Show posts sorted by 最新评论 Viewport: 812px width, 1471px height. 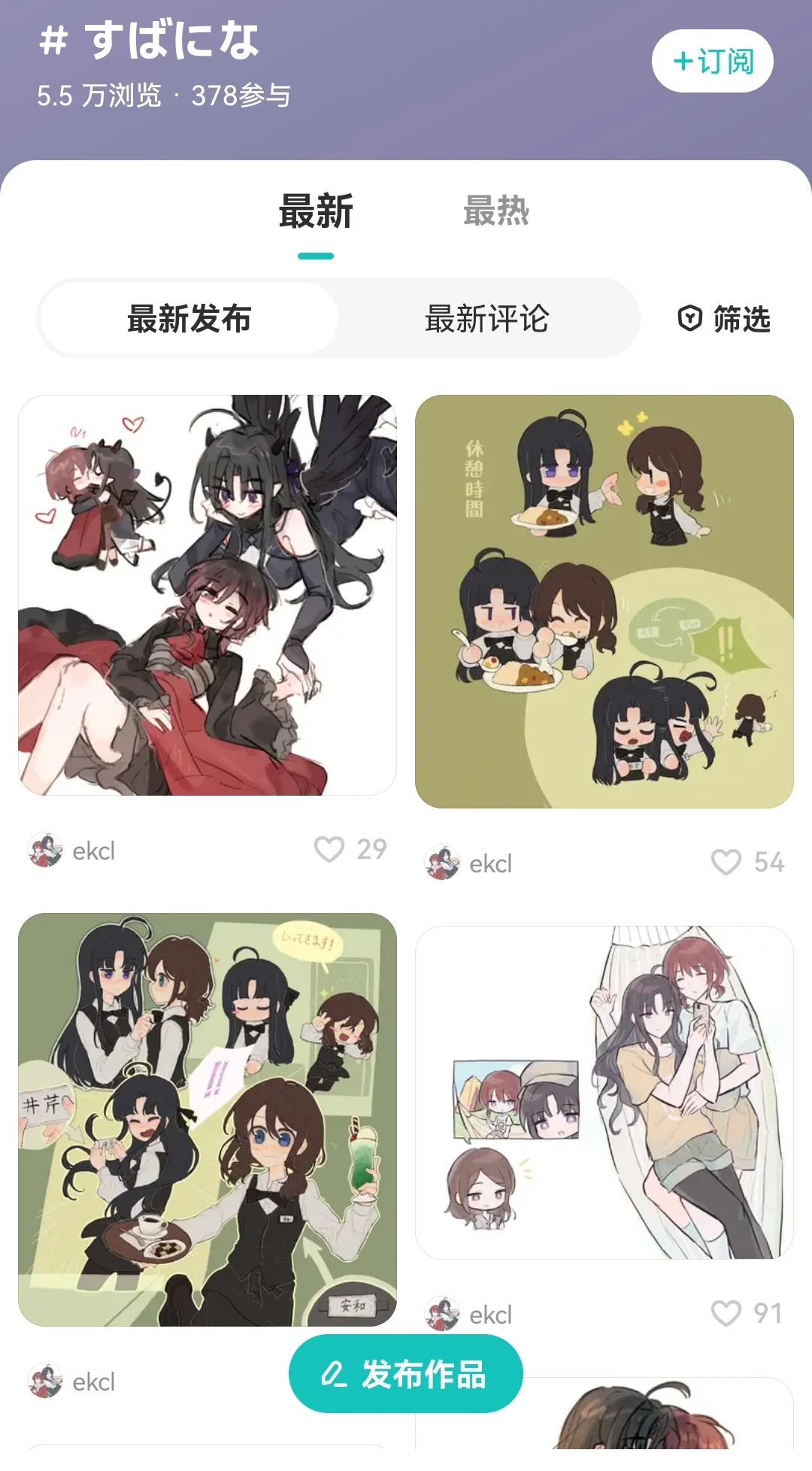click(487, 319)
